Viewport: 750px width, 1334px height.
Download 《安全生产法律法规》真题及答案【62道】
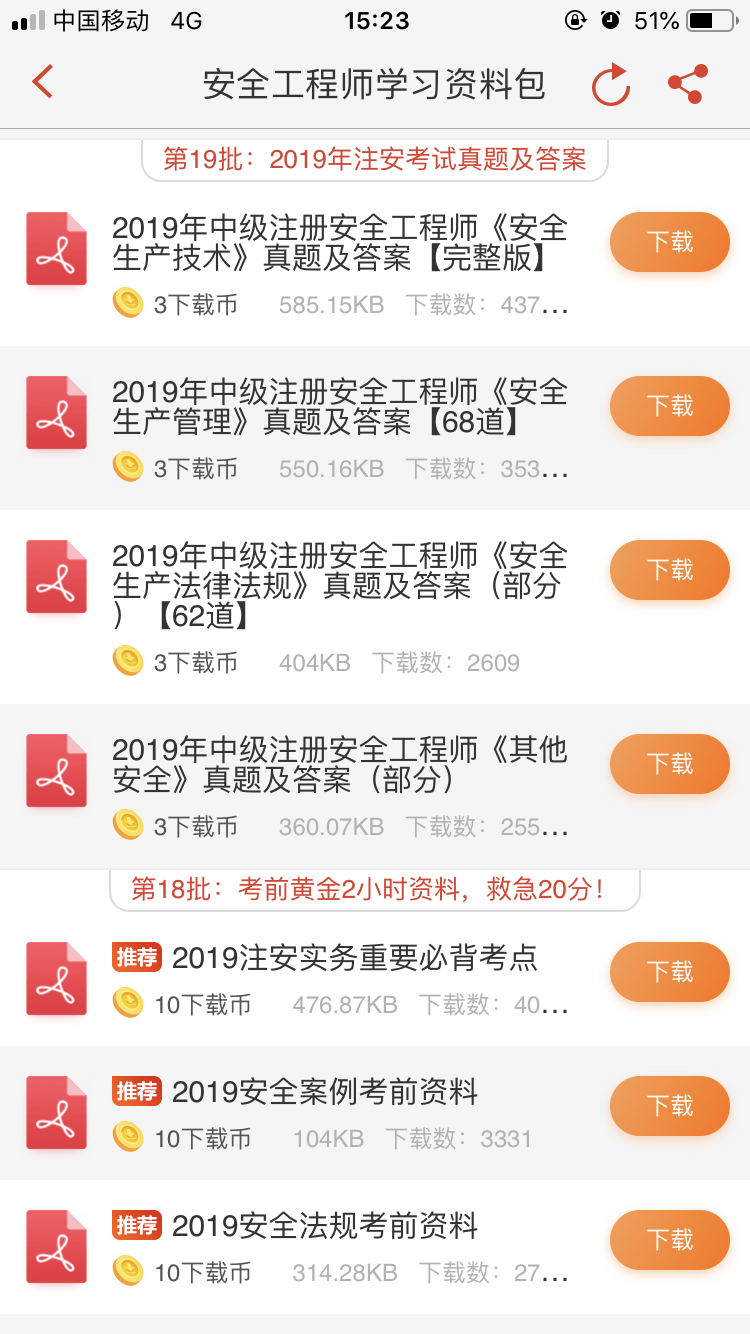click(669, 570)
